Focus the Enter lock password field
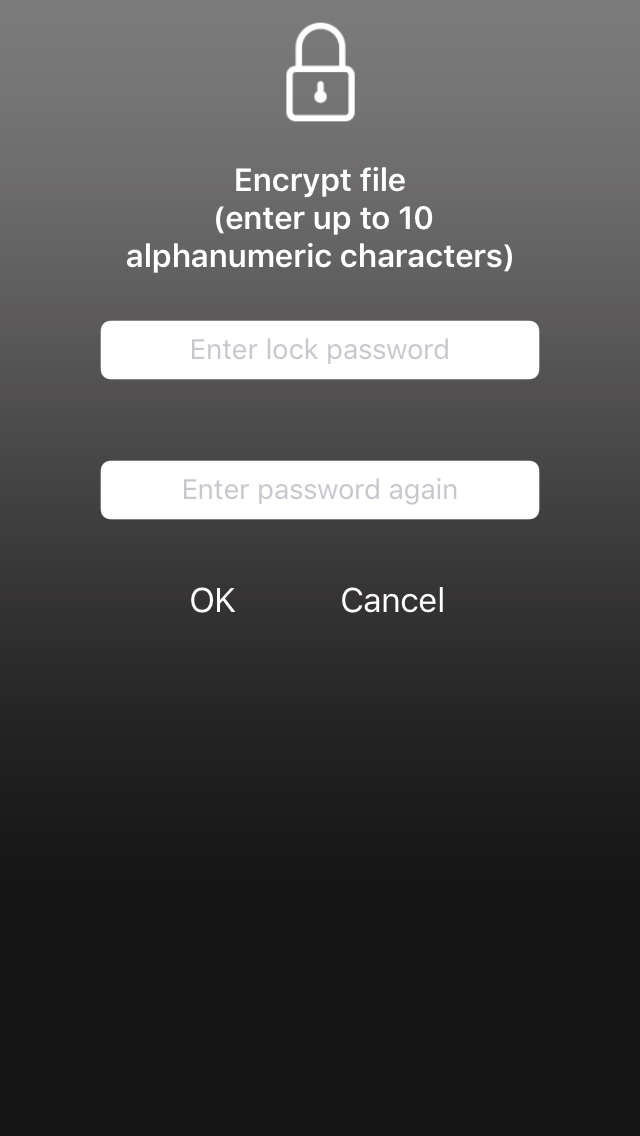This screenshot has width=640, height=1136. 320,350
